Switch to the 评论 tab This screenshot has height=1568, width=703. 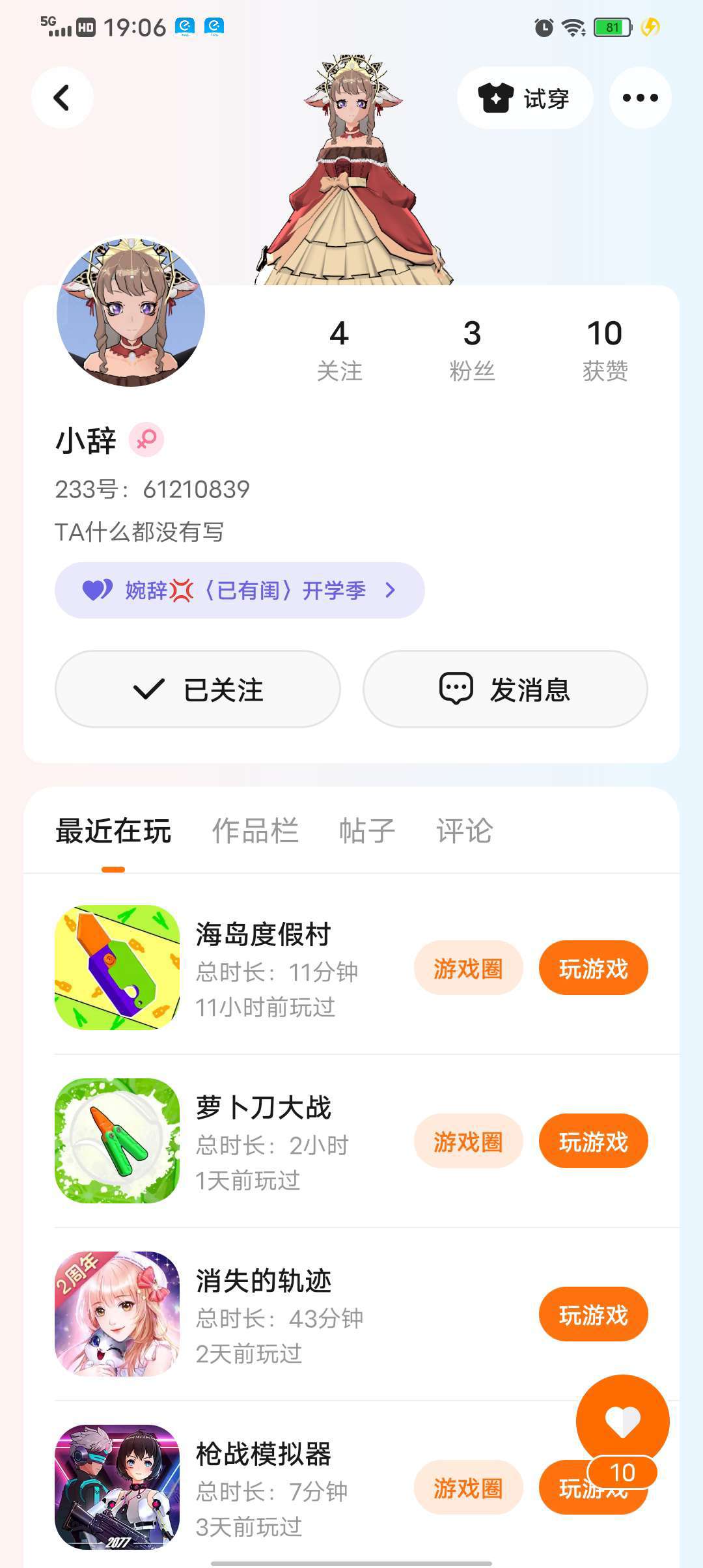point(464,831)
